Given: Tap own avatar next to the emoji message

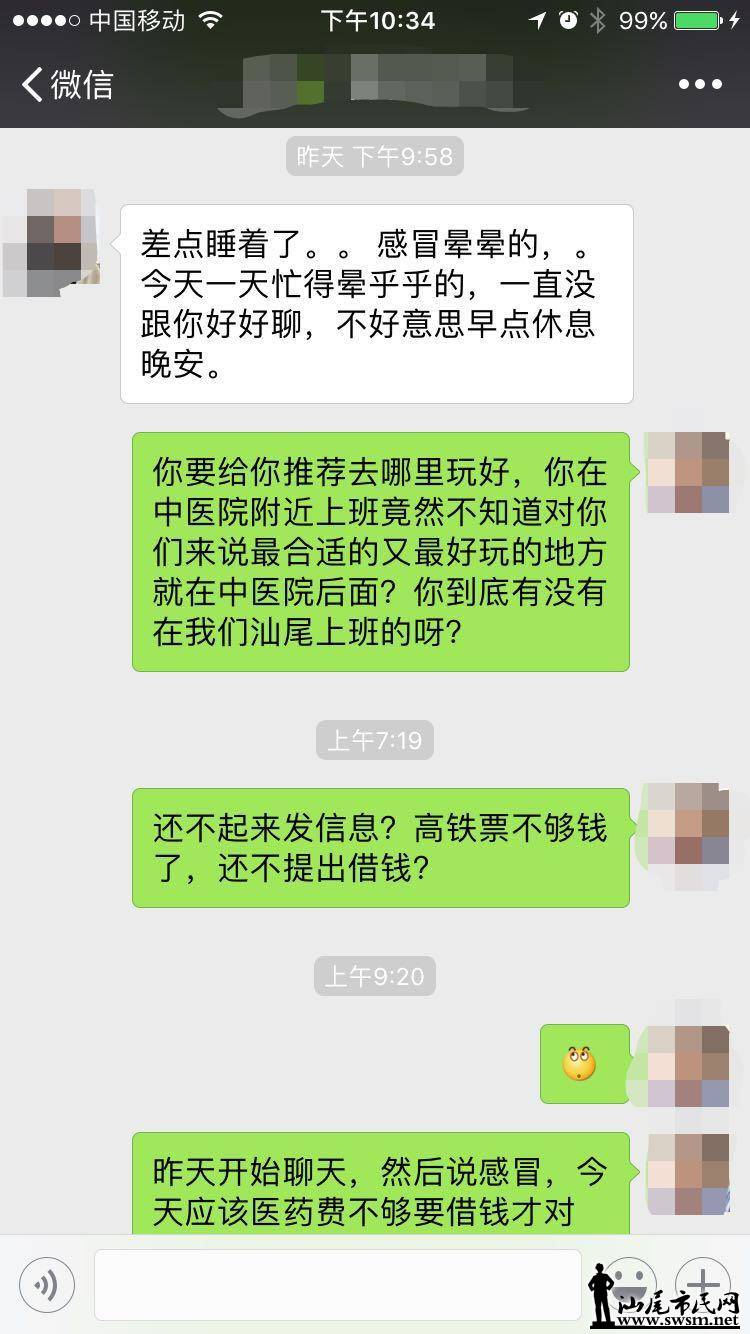Looking at the screenshot, I should (x=687, y=1063).
